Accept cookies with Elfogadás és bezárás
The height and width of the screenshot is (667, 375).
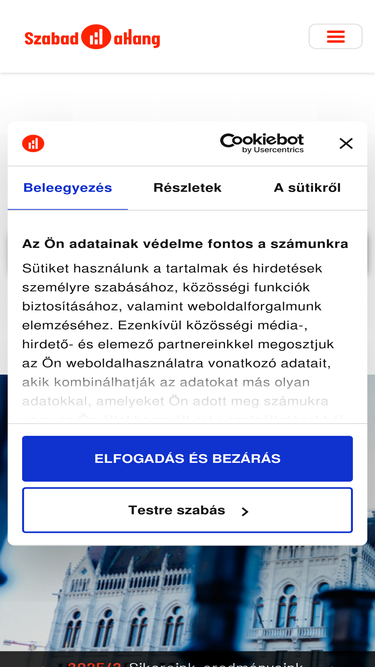point(188,459)
